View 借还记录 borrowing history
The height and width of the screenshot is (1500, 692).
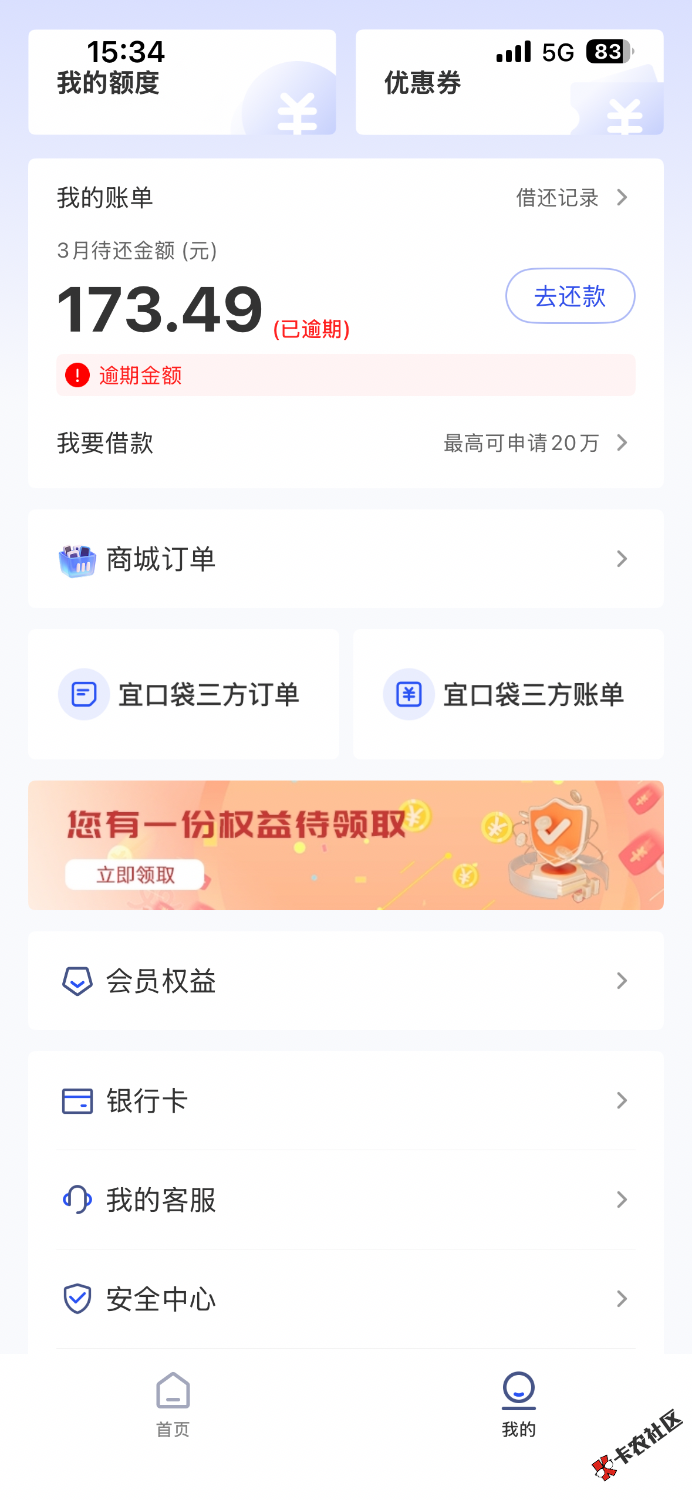point(571,198)
